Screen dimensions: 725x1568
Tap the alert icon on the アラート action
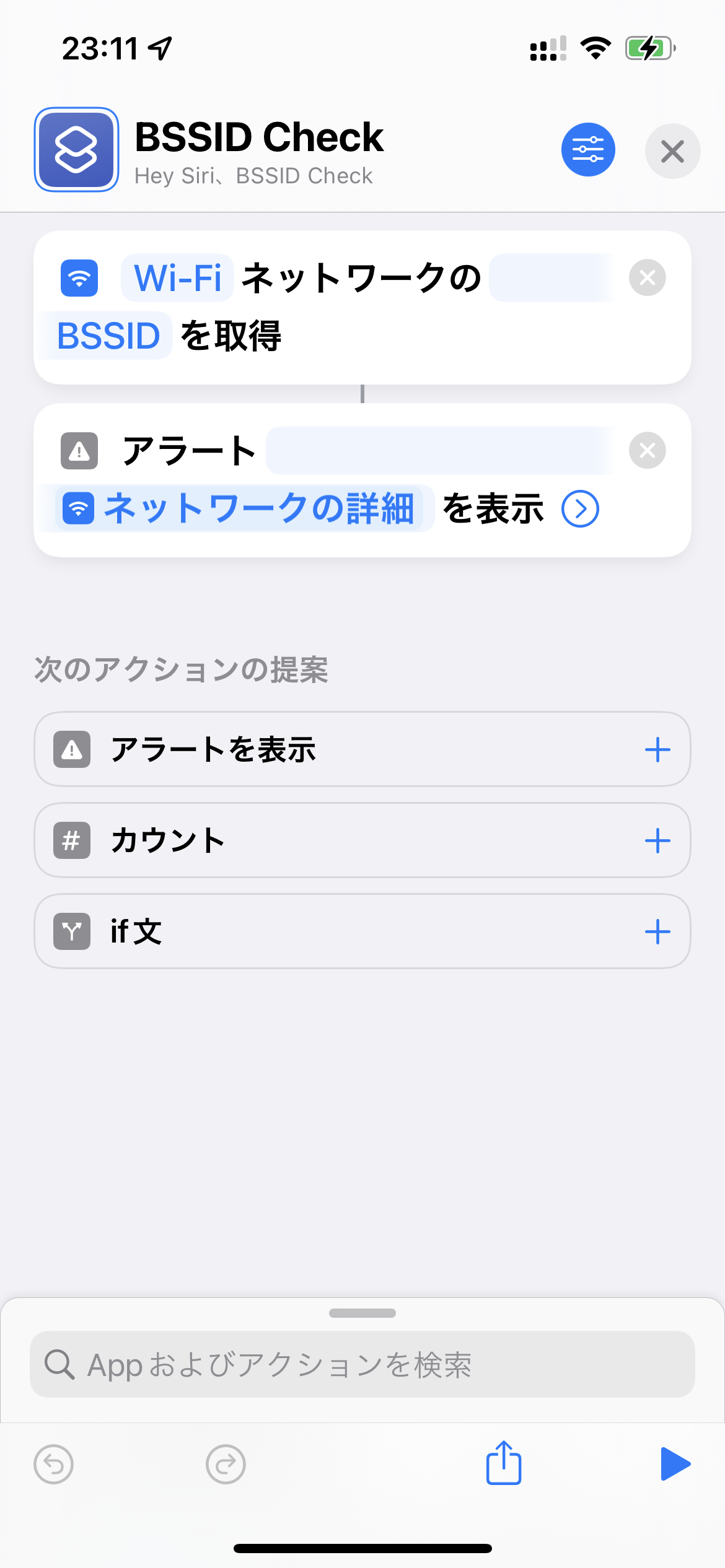point(79,450)
